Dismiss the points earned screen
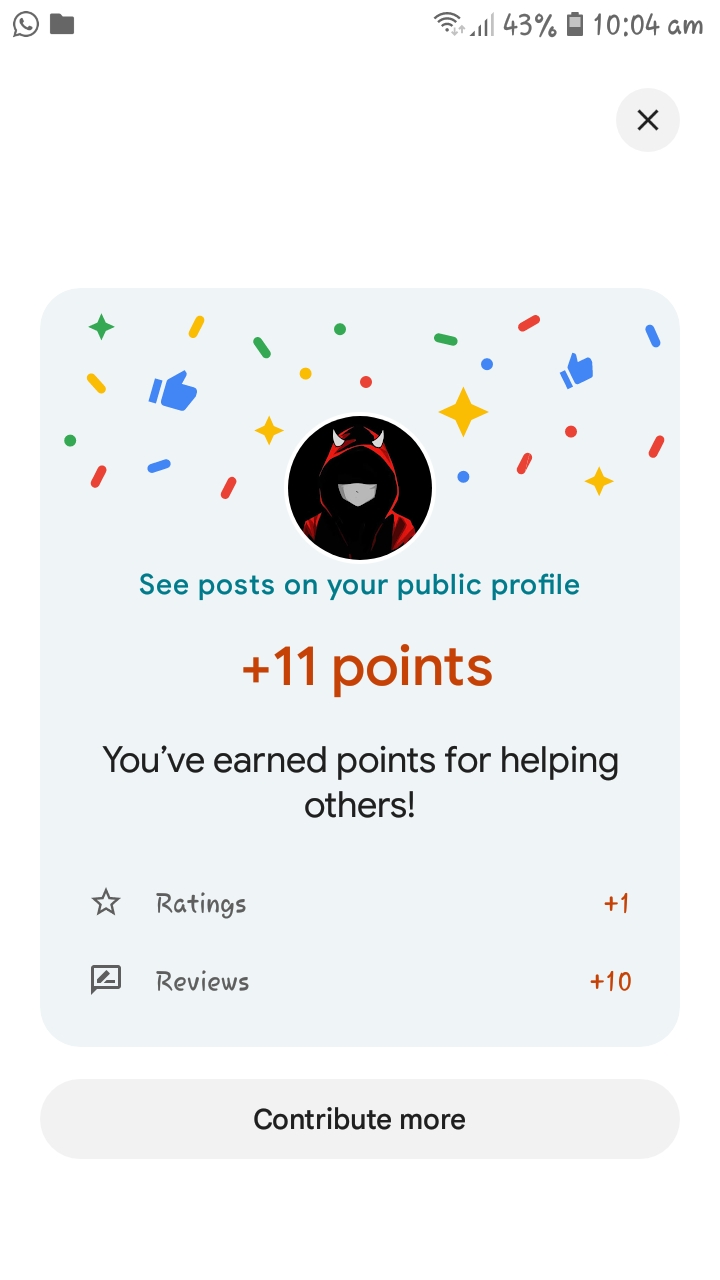 pyautogui.click(x=648, y=121)
